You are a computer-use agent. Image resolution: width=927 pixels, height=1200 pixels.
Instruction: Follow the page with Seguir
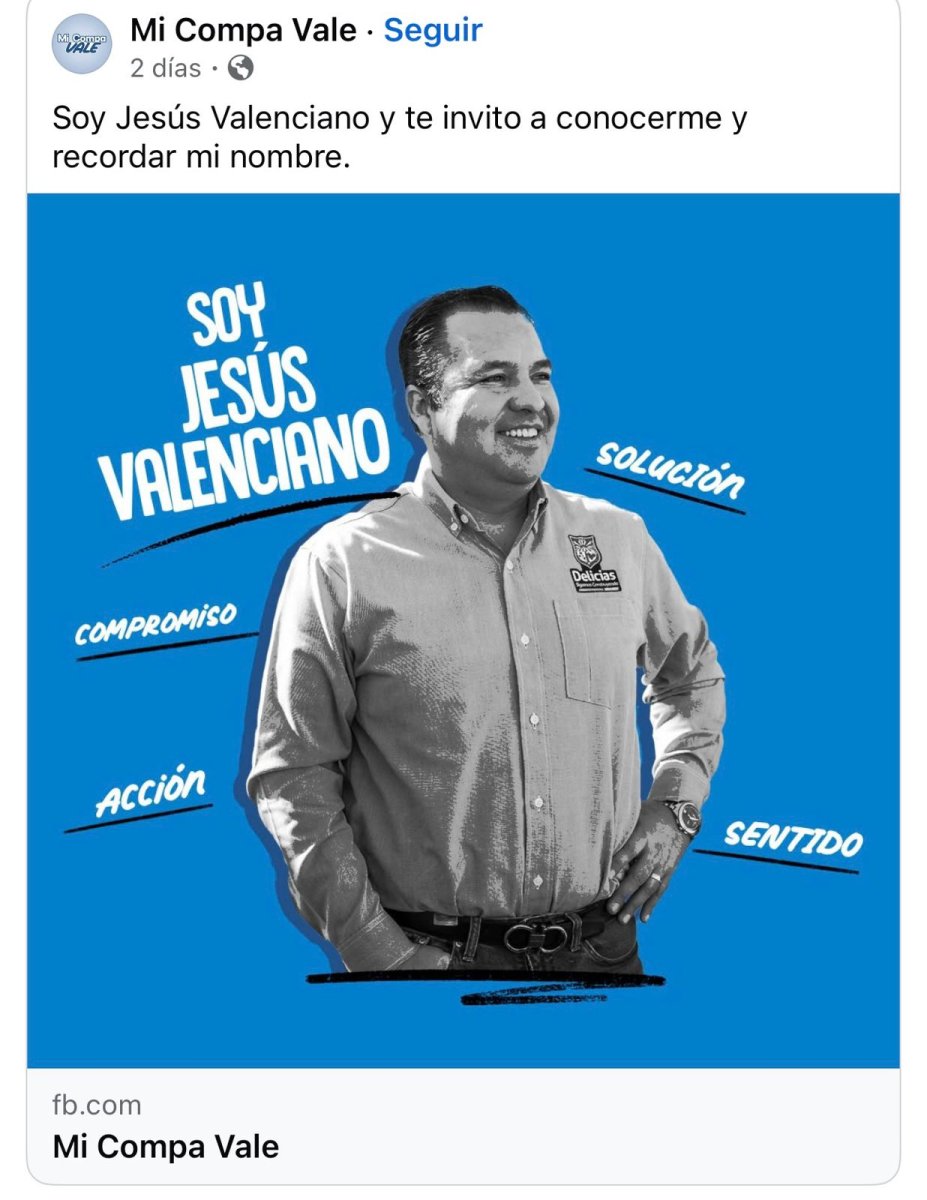coord(433,31)
